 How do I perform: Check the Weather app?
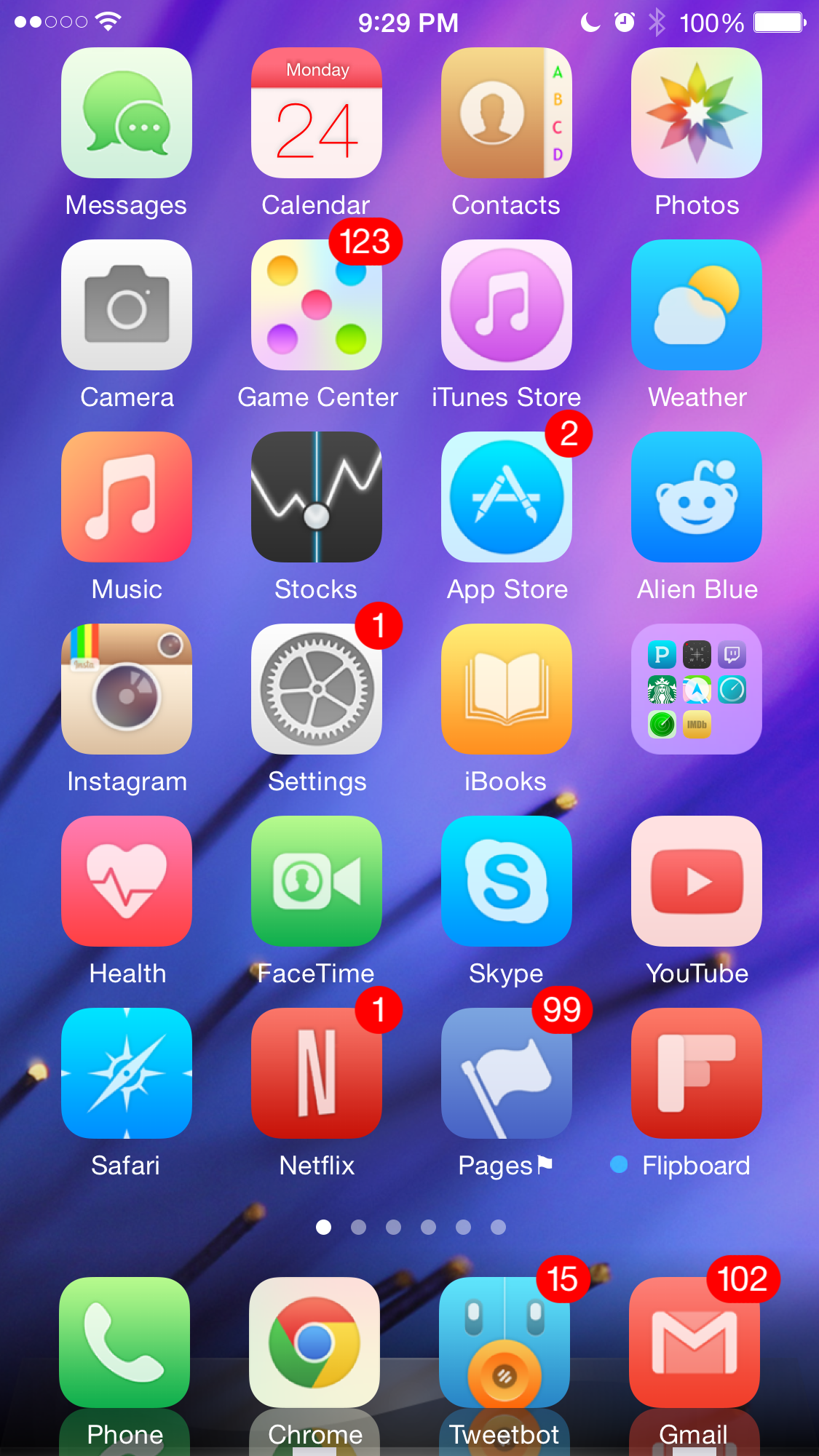pos(697,305)
